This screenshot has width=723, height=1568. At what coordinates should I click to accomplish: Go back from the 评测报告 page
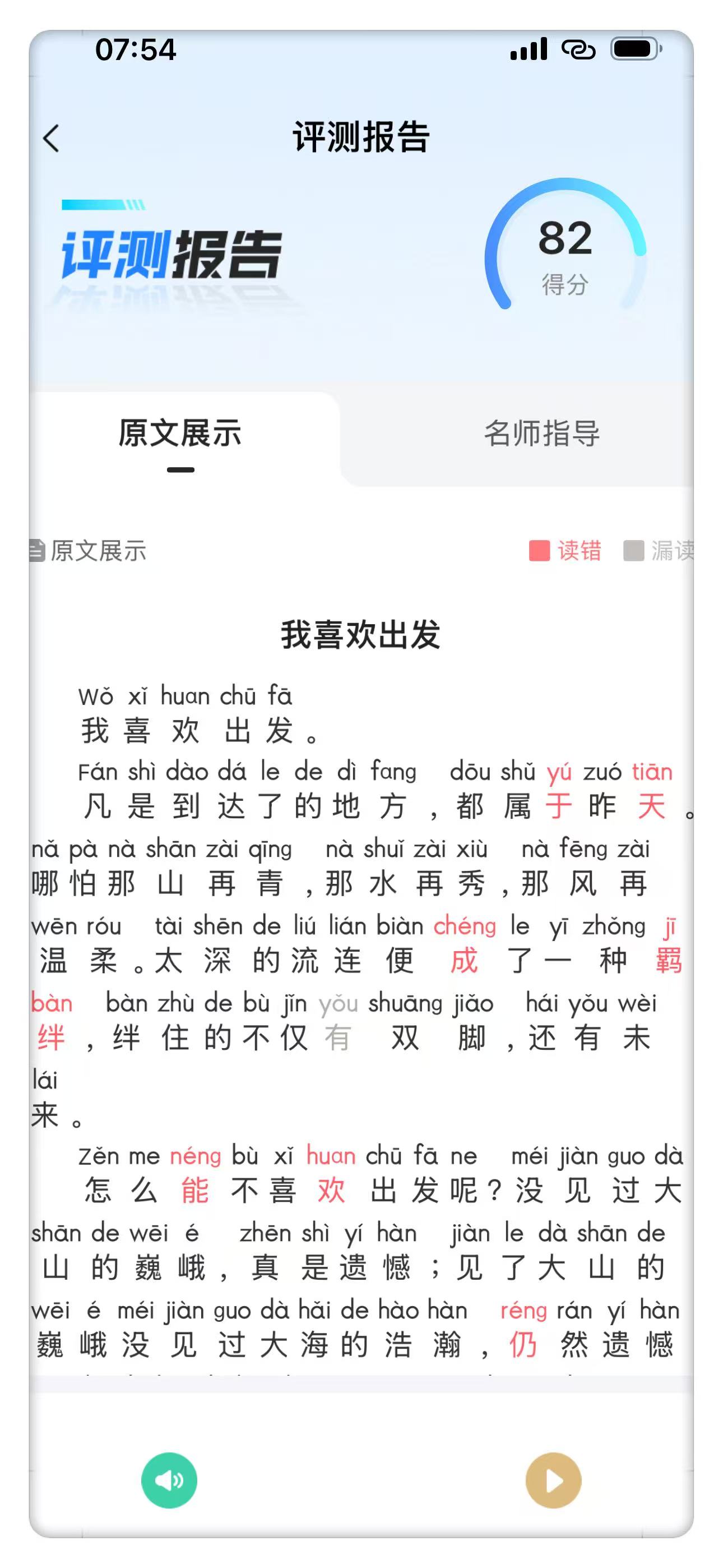(52, 138)
